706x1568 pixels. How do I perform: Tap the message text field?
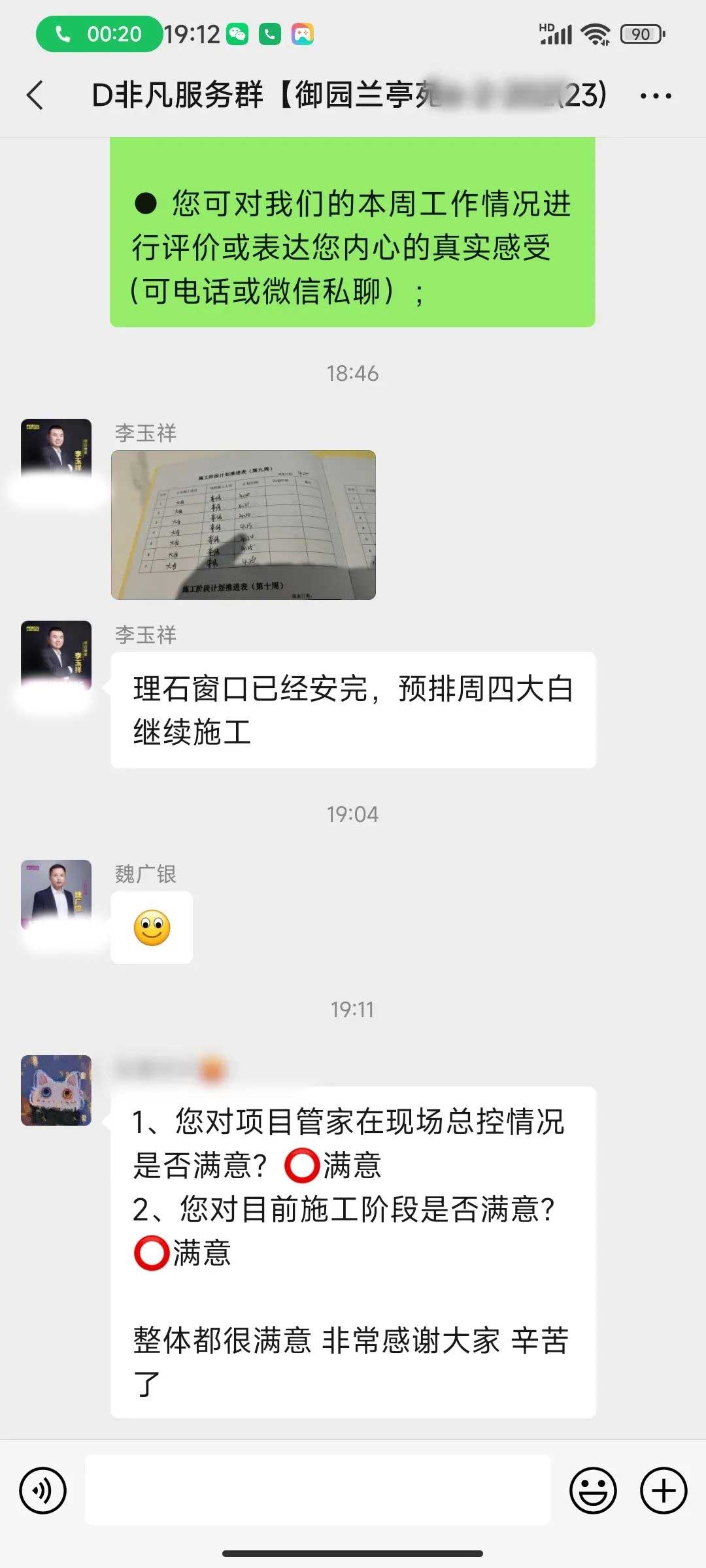318,1490
